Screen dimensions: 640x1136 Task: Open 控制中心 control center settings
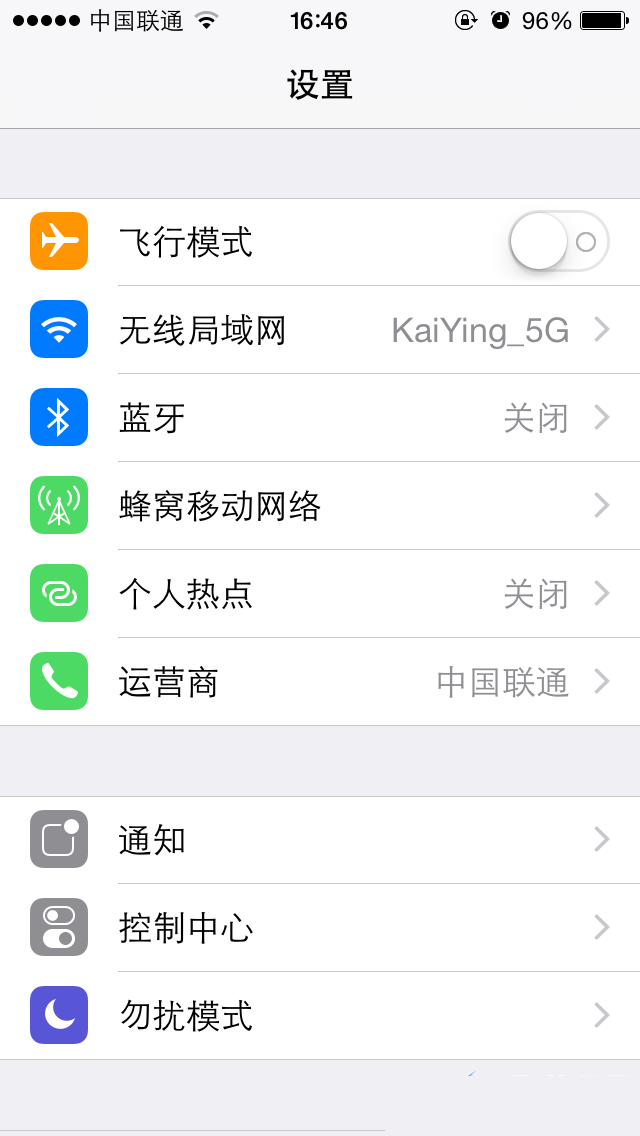320,927
